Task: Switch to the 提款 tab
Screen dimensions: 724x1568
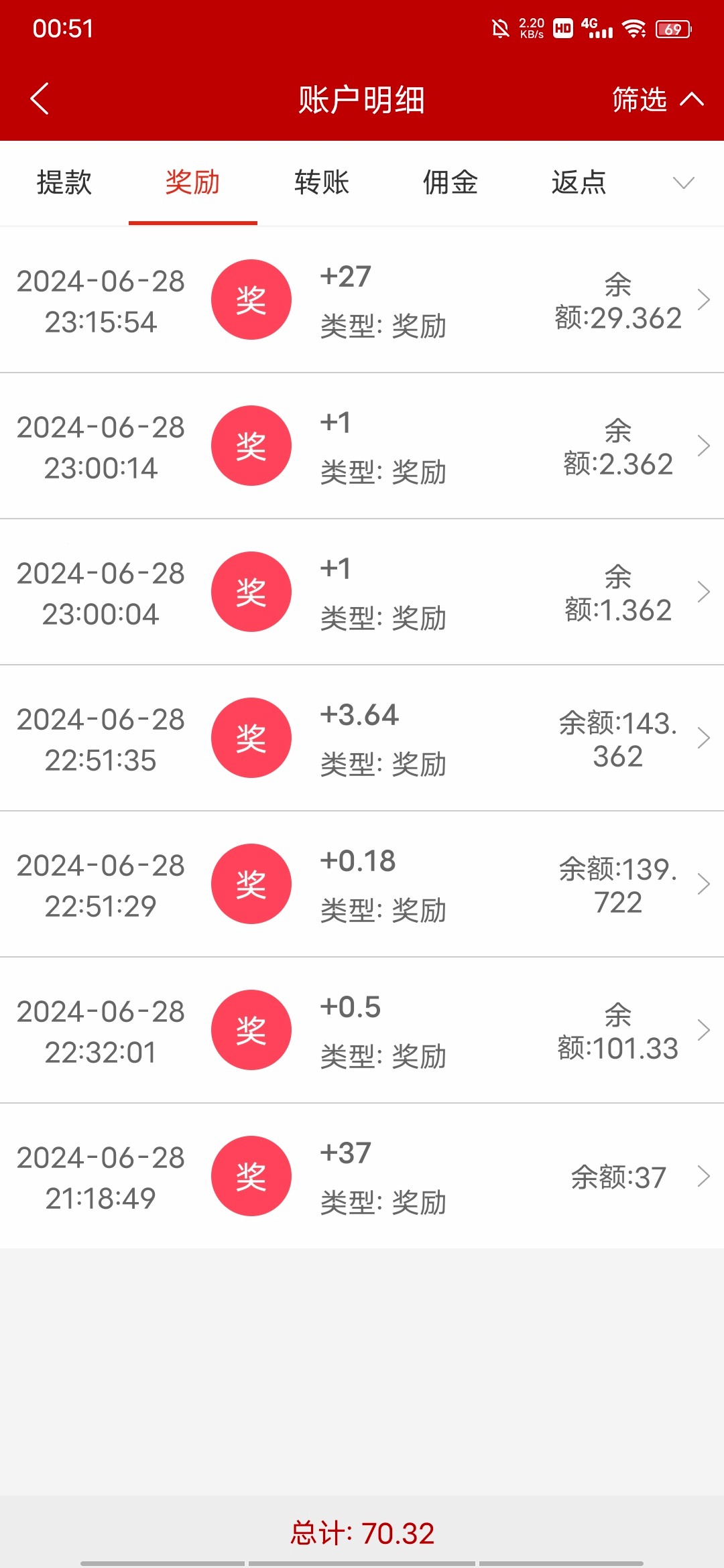Action: (64, 182)
